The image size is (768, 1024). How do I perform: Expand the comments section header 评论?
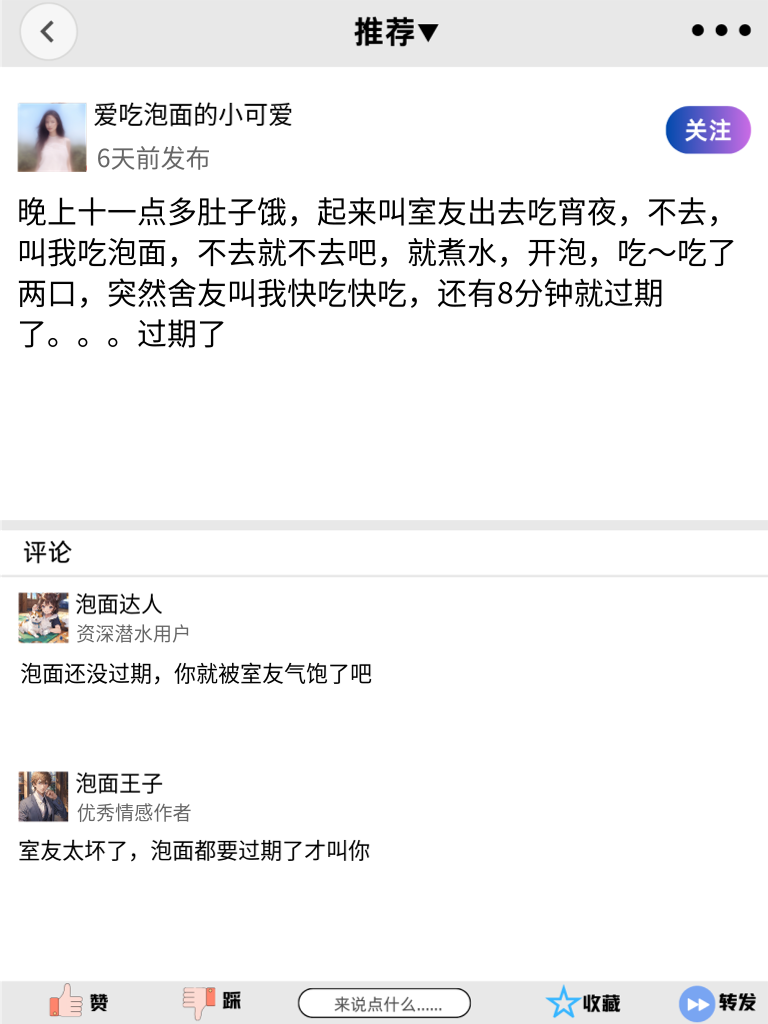(40, 552)
